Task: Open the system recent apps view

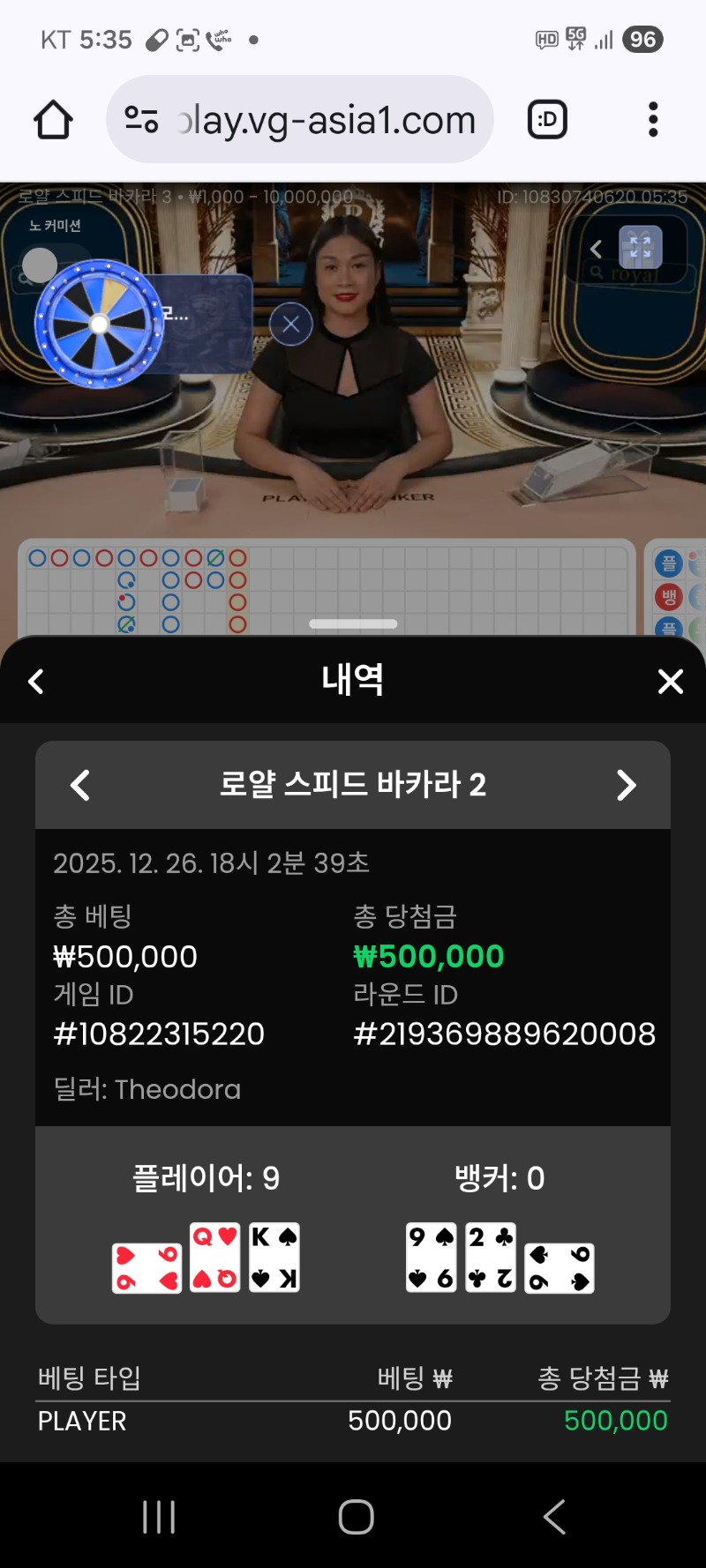Action: point(159,1517)
